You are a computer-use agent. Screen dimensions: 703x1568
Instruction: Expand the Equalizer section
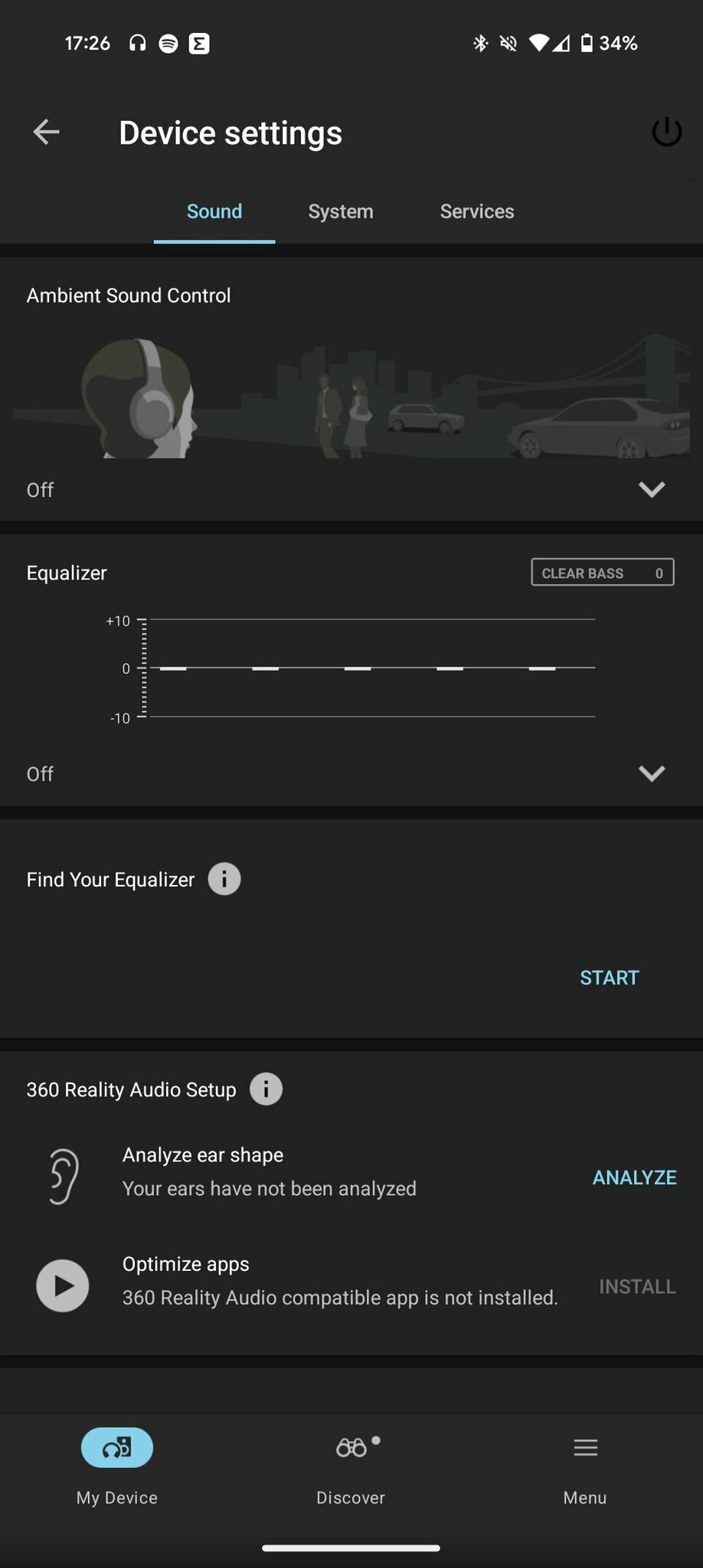tap(652, 773)
